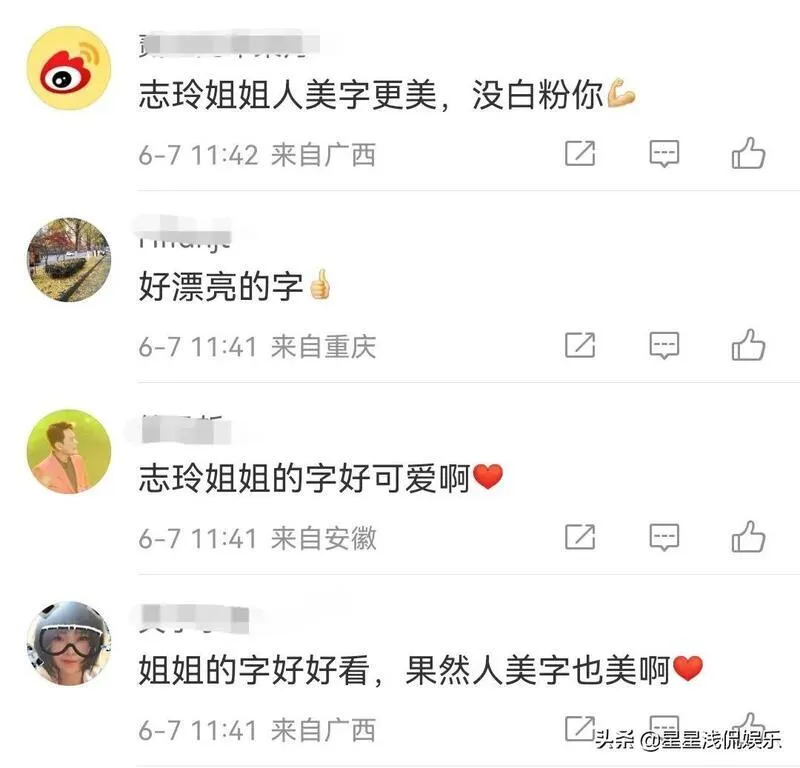Open the goggles avatar beside 姐姐的字好好看

coord(68,643)
